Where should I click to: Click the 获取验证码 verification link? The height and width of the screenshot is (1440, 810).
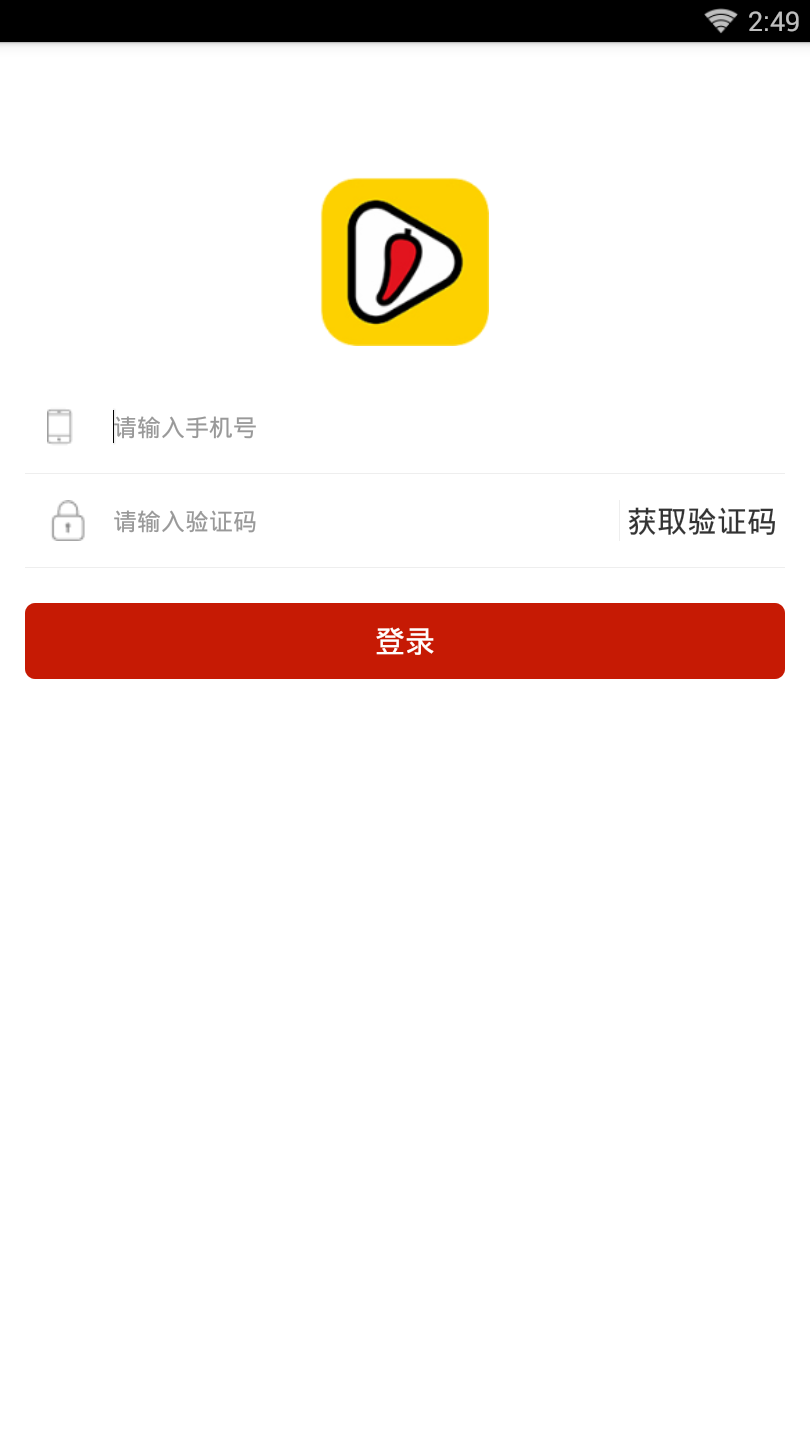tap(702, 521)
